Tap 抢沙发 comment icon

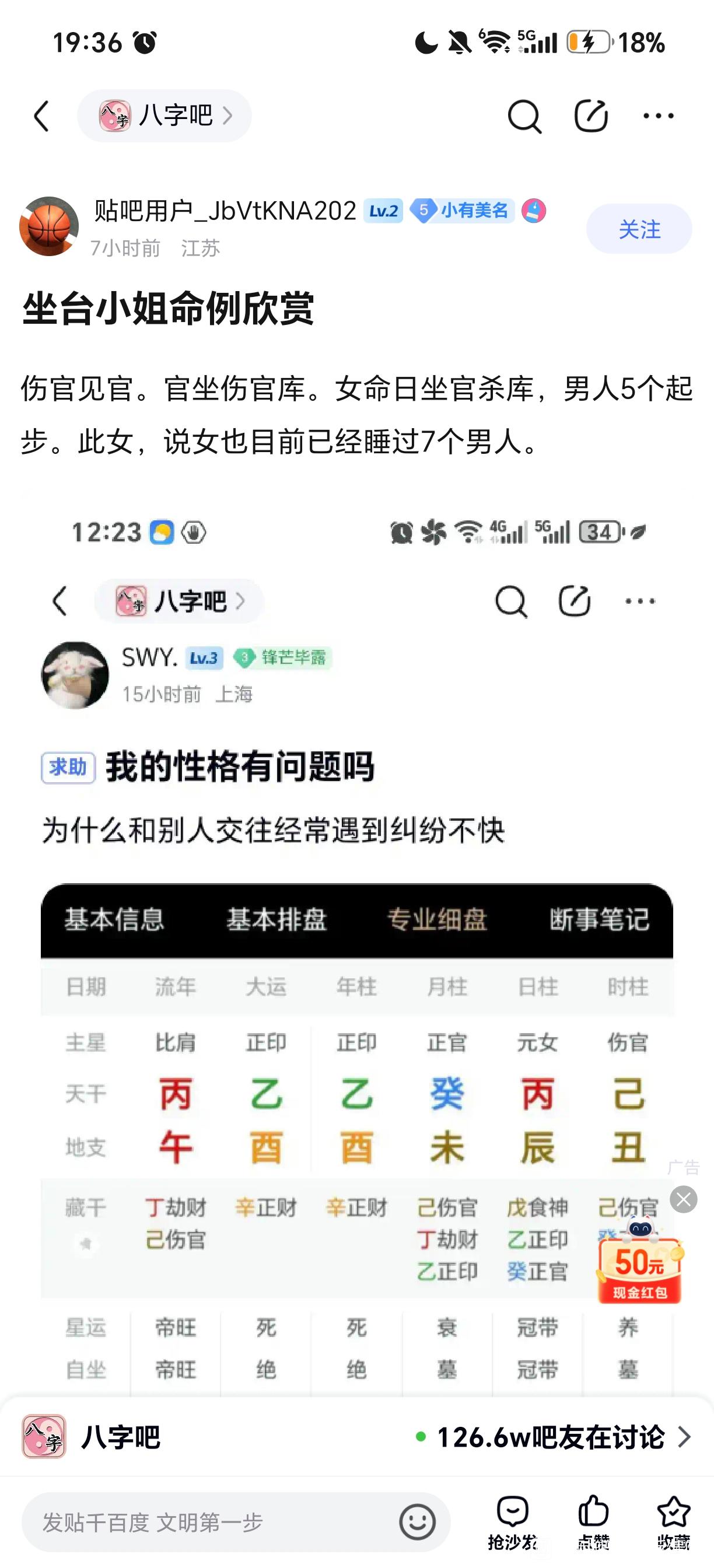[513, 1522]
